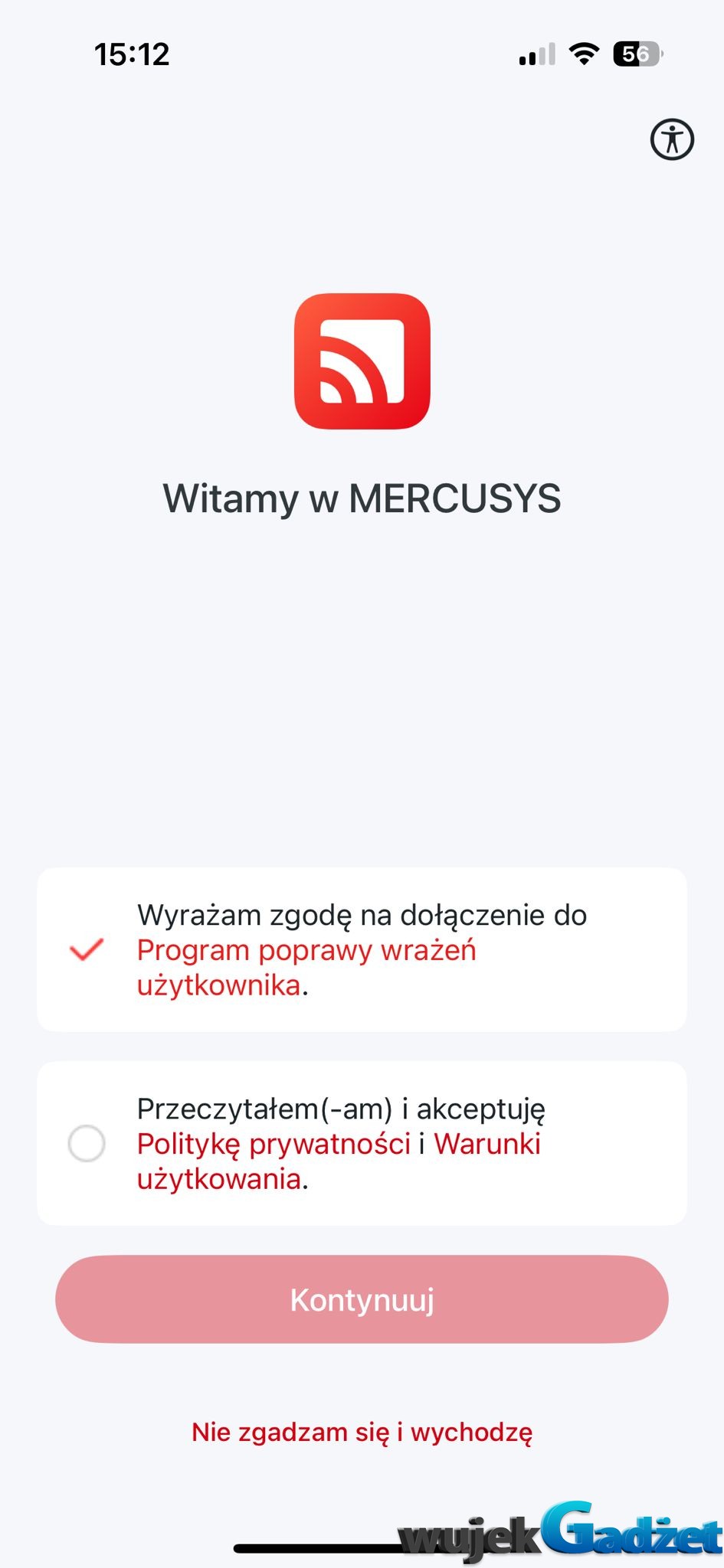This screenshot has width=724, height=1568.
Task: Open the Politykę prywatności link
Action: pos(274,1144)
